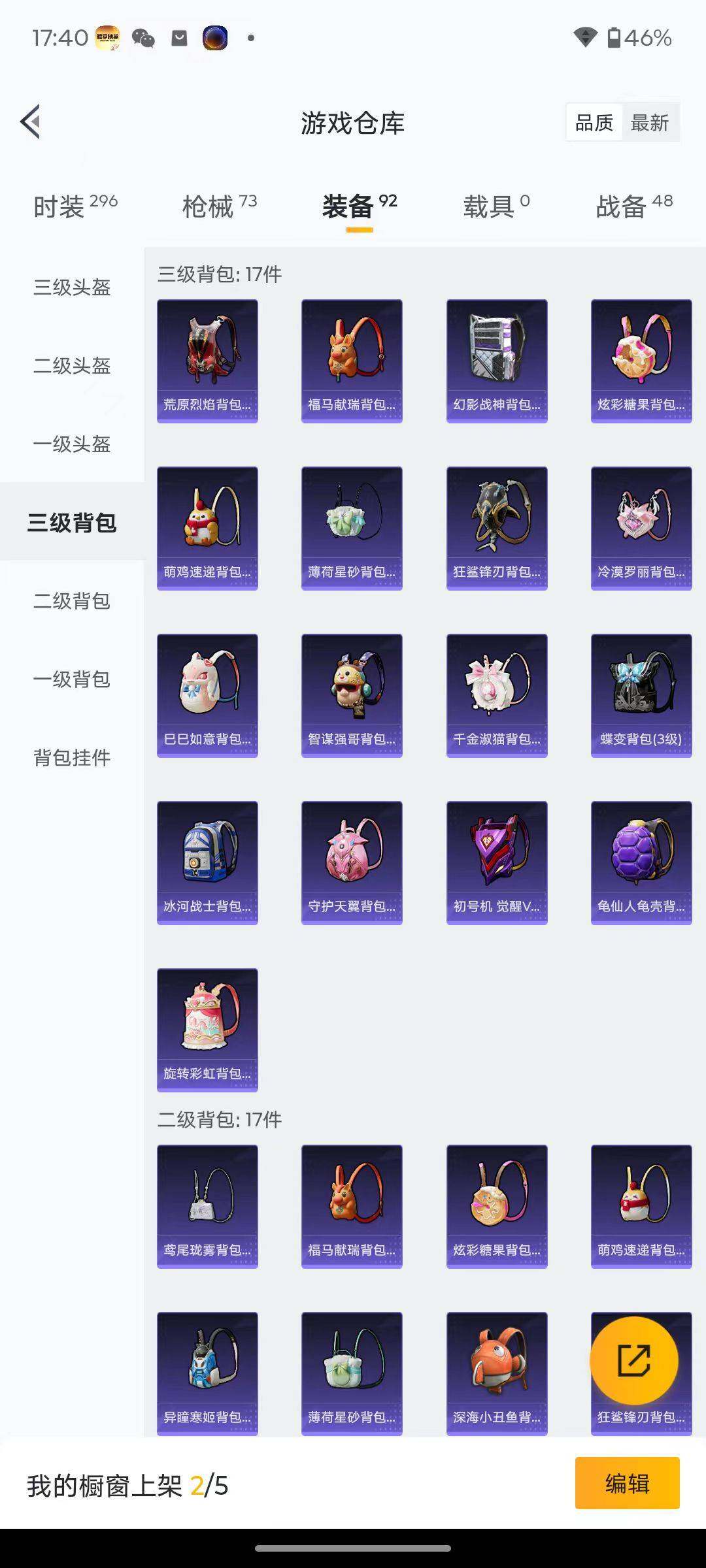
Task: Show the 背包挂件 category items
Action: coord(72,759)
